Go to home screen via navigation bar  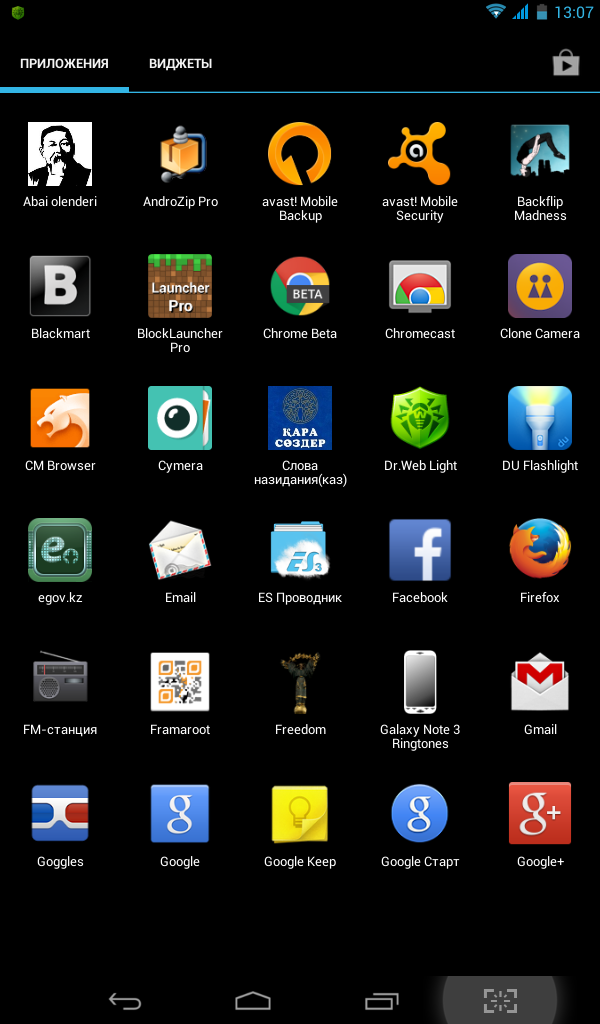pos(253,1000)
